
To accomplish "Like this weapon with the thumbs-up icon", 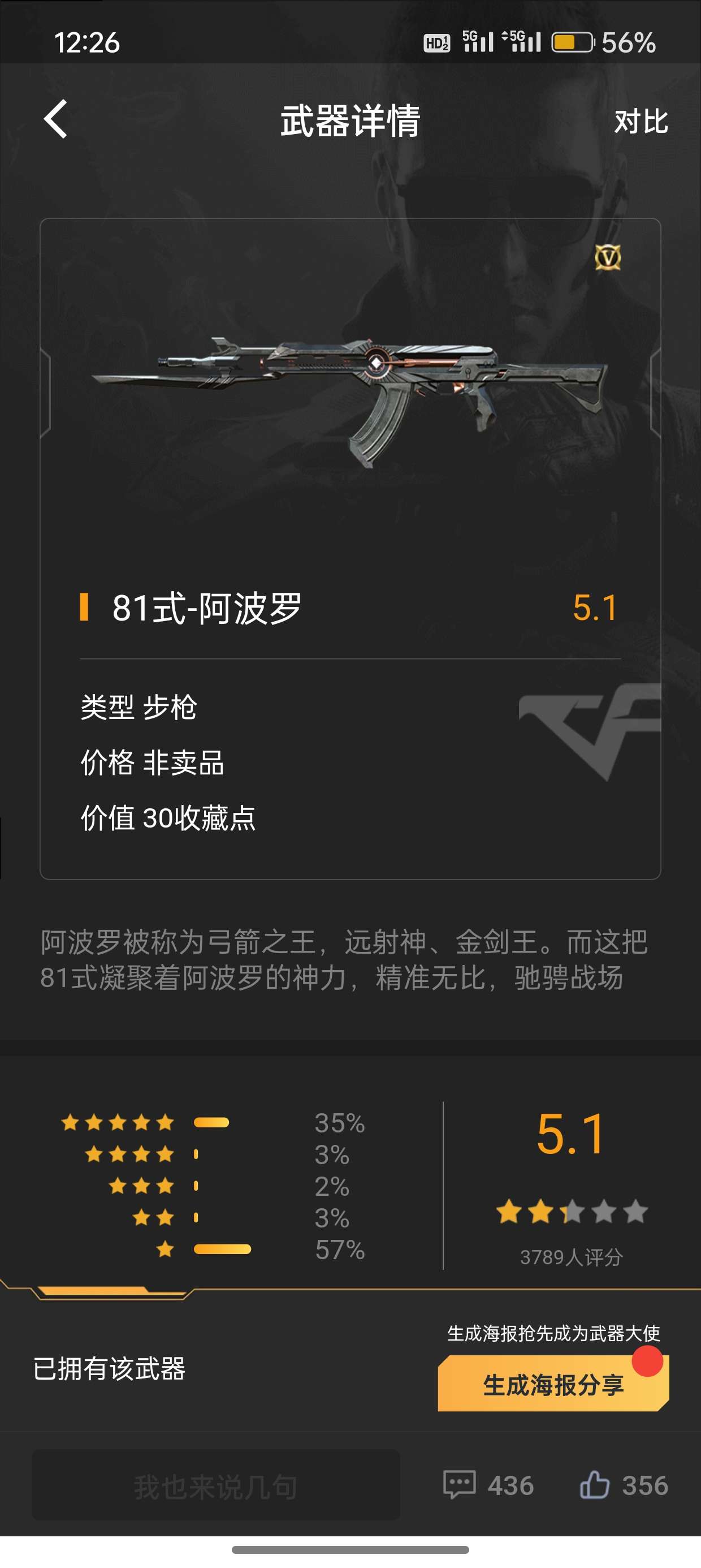I will click(x=595, y=1485).
